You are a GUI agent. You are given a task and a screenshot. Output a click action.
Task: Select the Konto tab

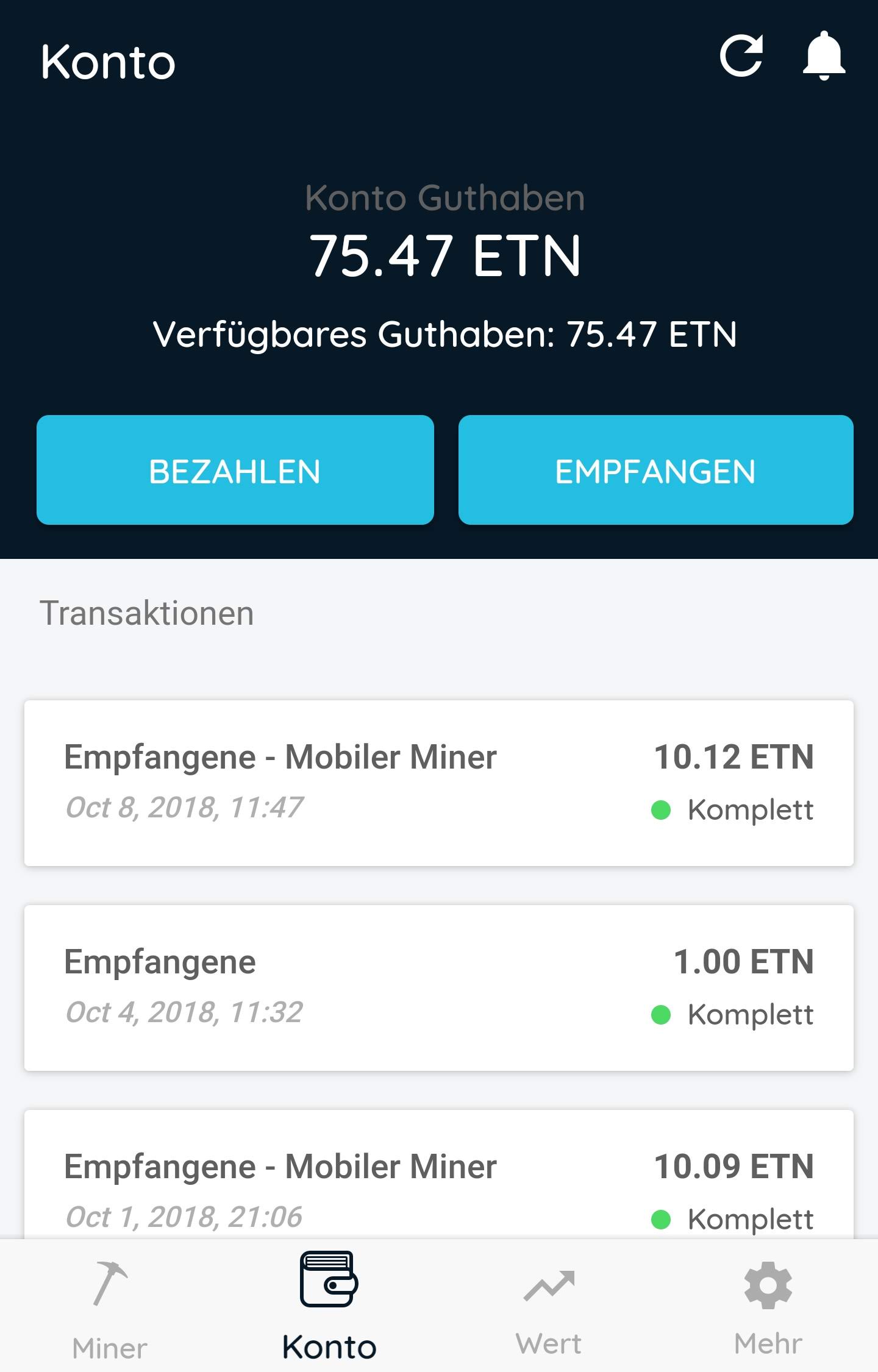click(329, 1307)
